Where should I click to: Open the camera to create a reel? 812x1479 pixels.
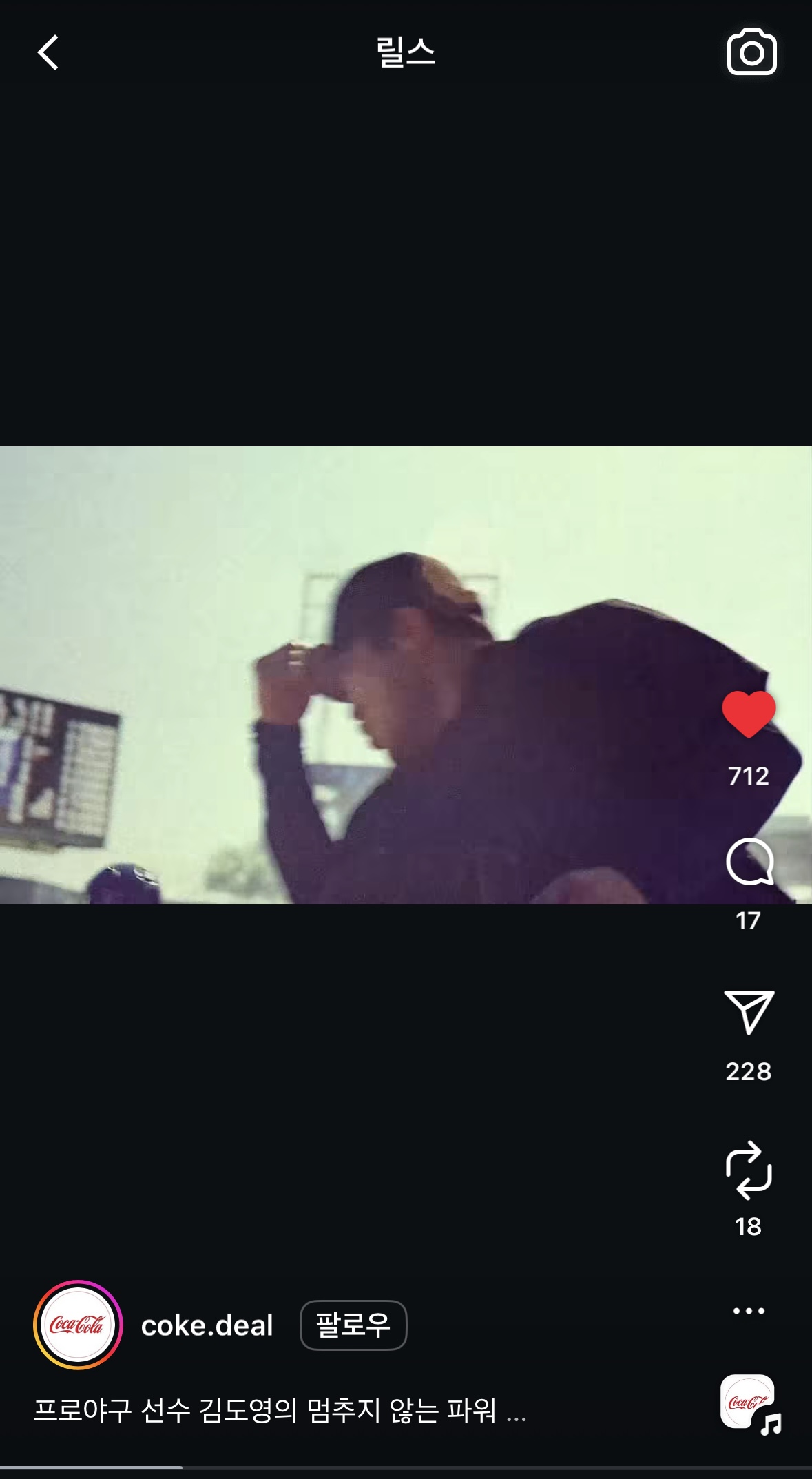(x=751, y=52)
